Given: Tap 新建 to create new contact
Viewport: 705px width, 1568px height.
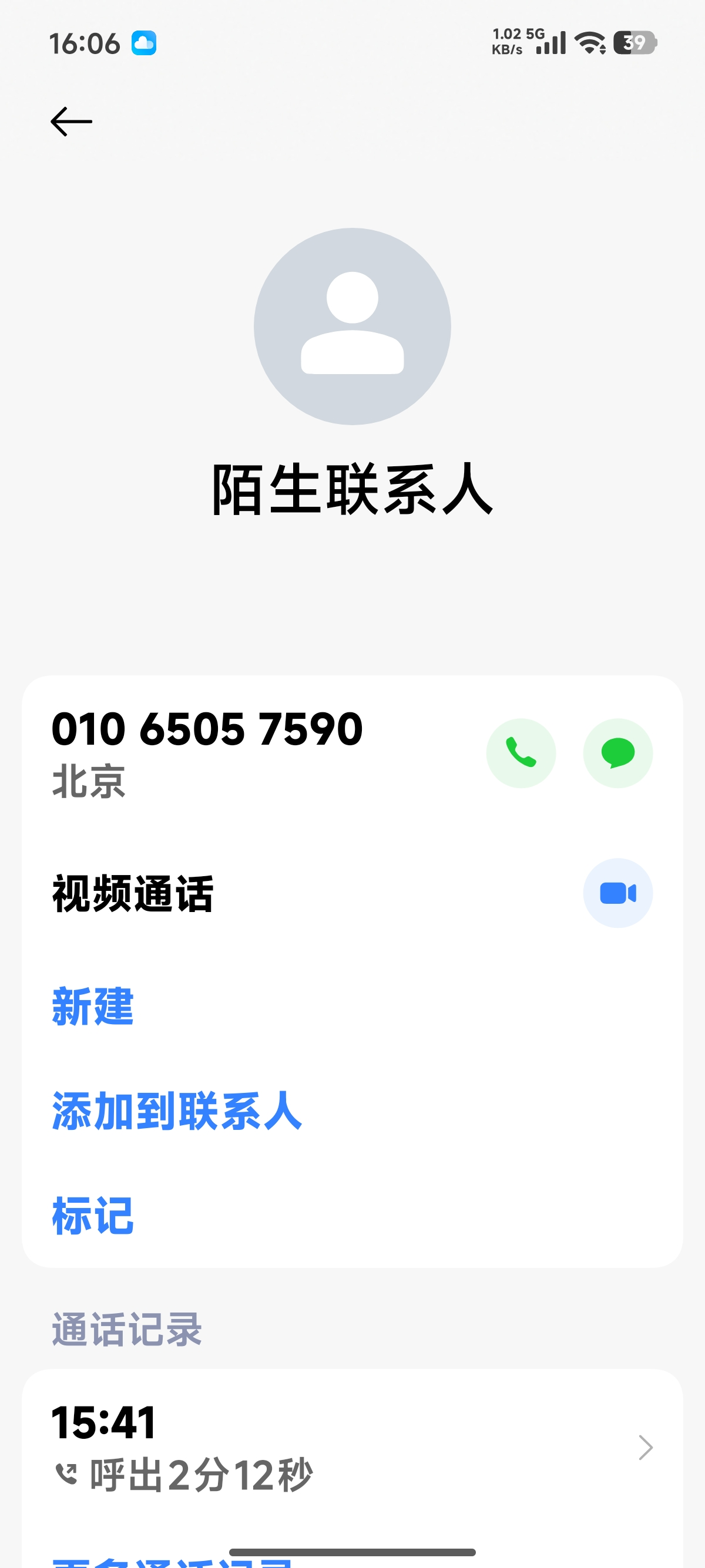Looking at the screenshot, I should tap(93, 1007).
